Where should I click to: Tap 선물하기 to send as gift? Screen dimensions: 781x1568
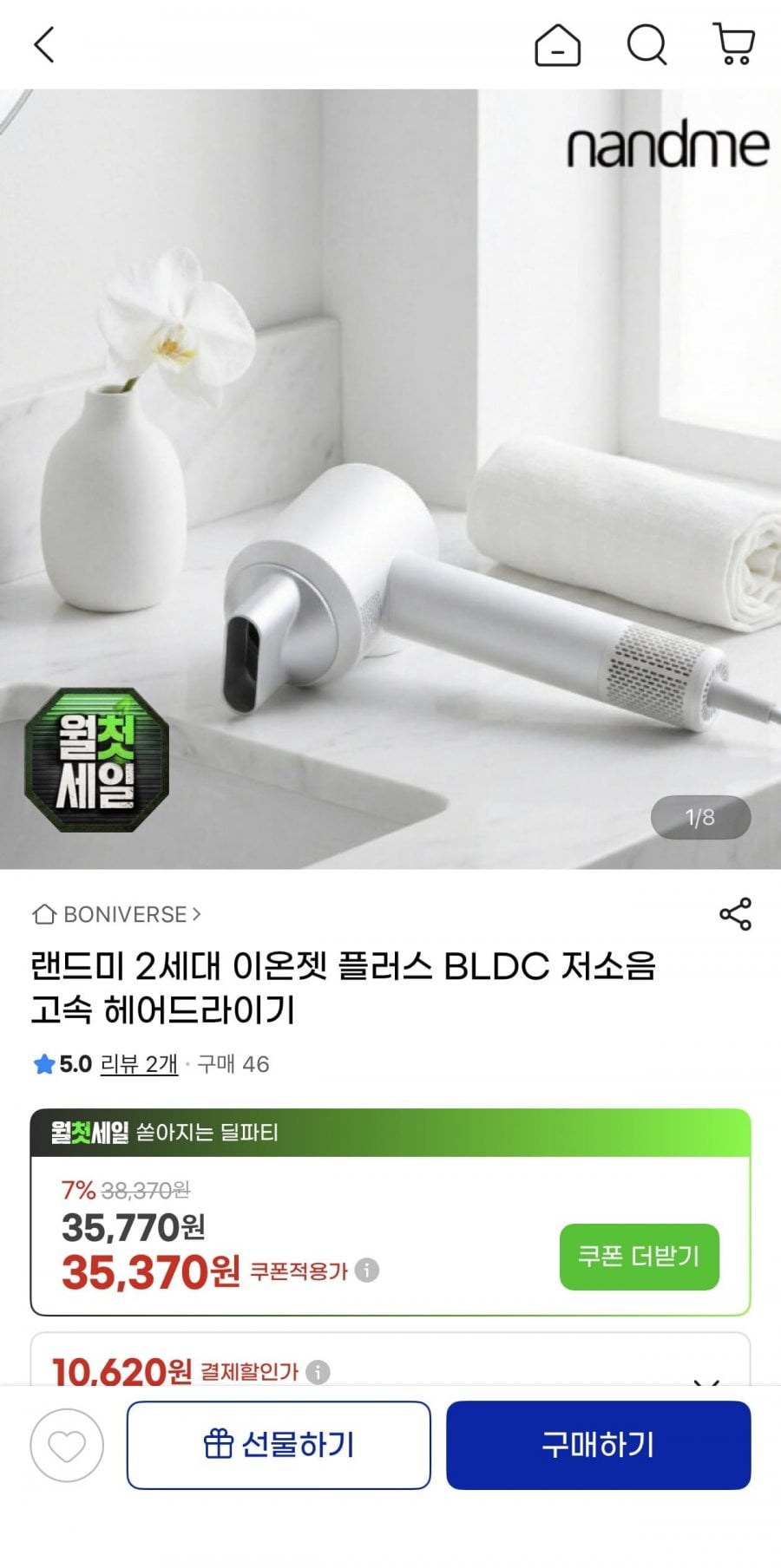(x=279, y=1445)
